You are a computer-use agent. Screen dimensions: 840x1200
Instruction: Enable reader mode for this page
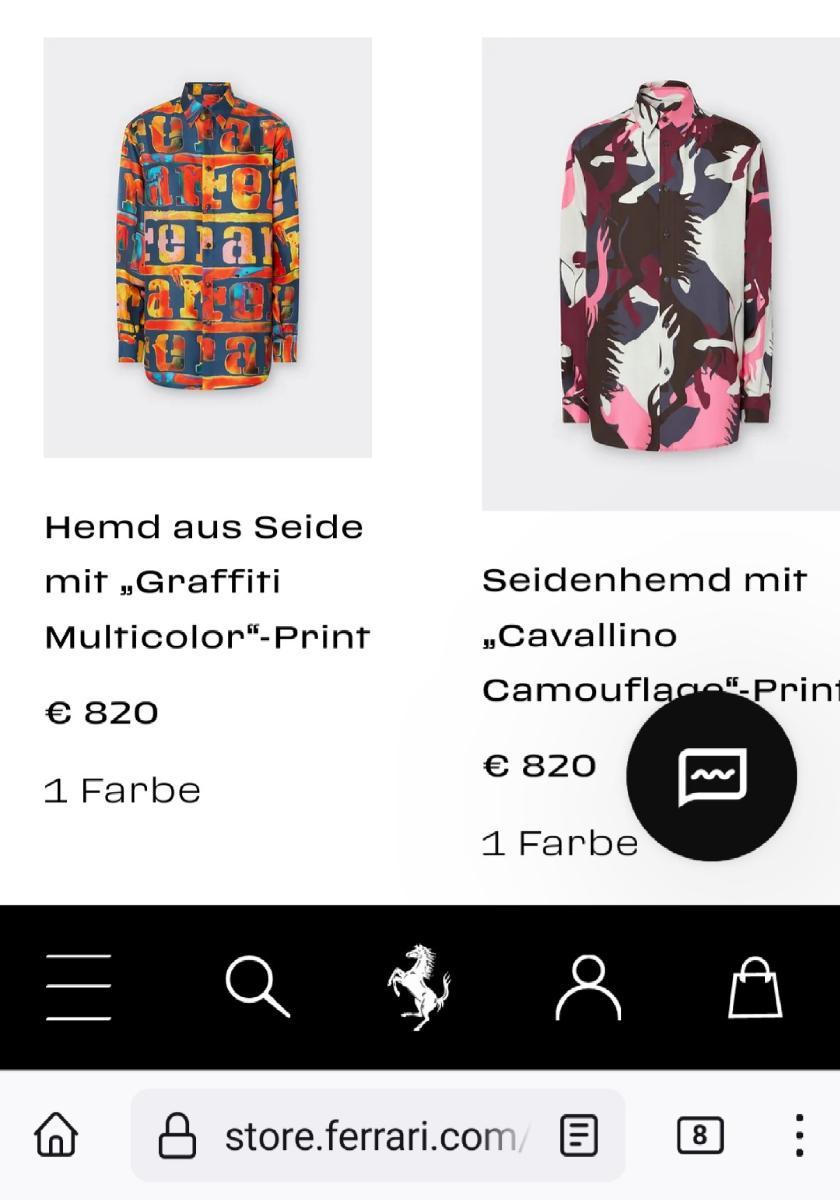click(x=579, y=1136)
